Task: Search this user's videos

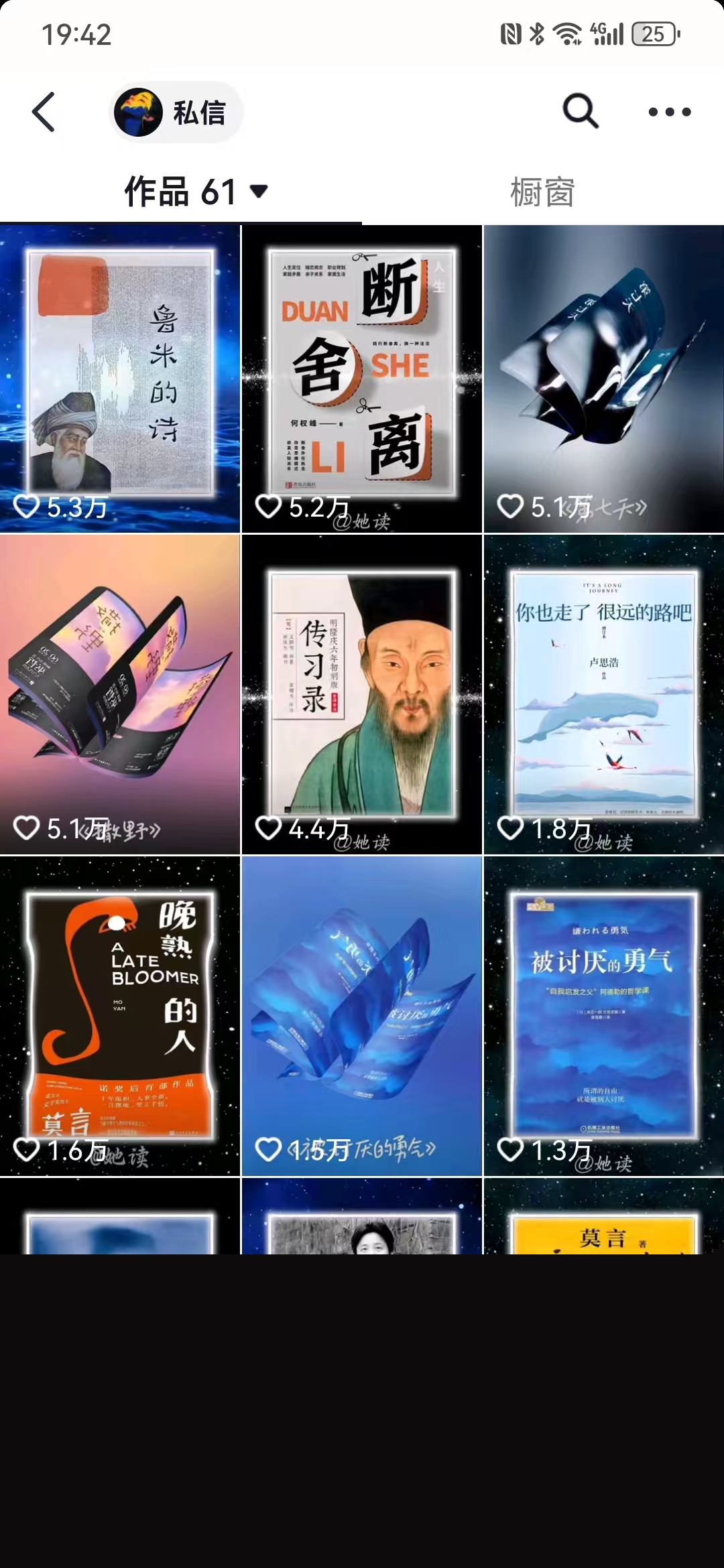Action: click(580, 111)
